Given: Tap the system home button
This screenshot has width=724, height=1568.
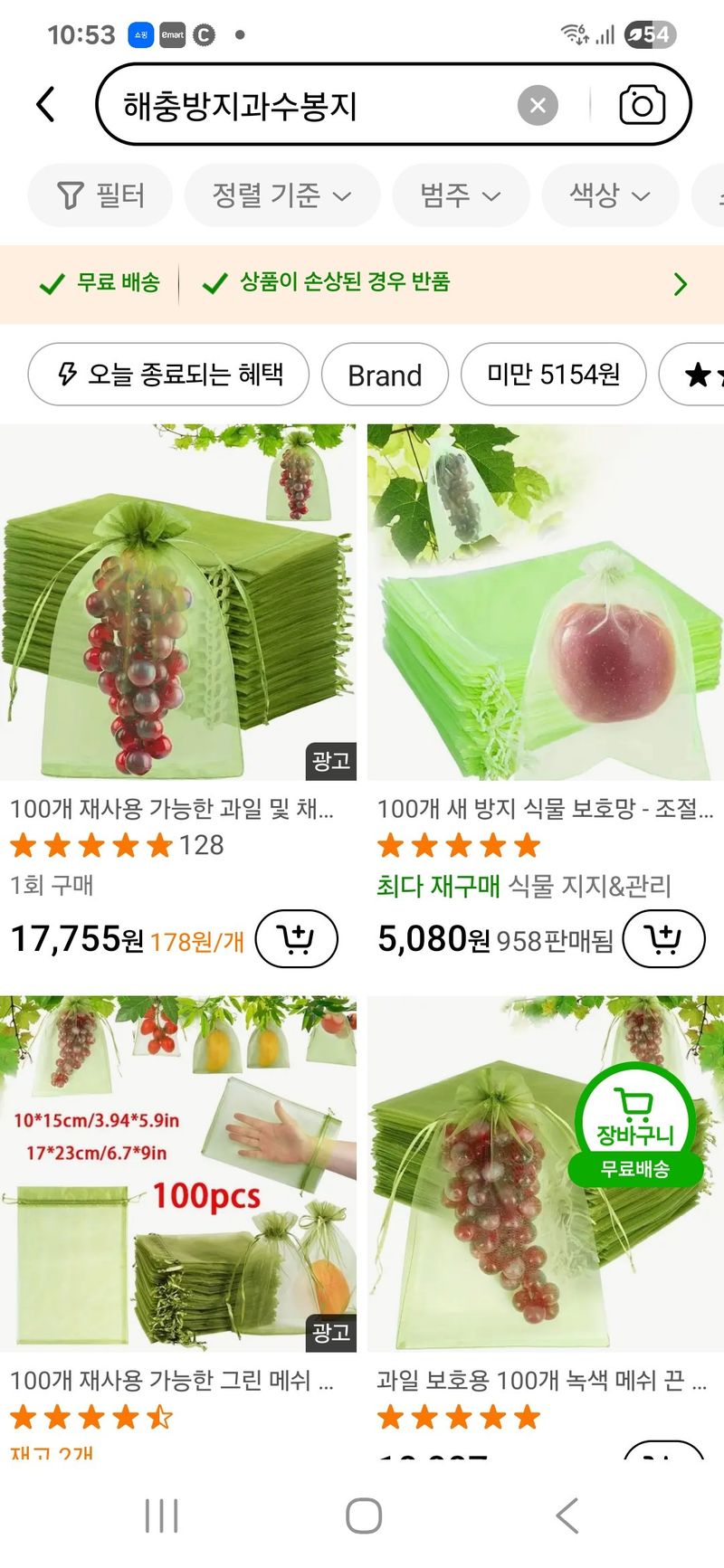Looking at the screenshot, I should 364,1516.
